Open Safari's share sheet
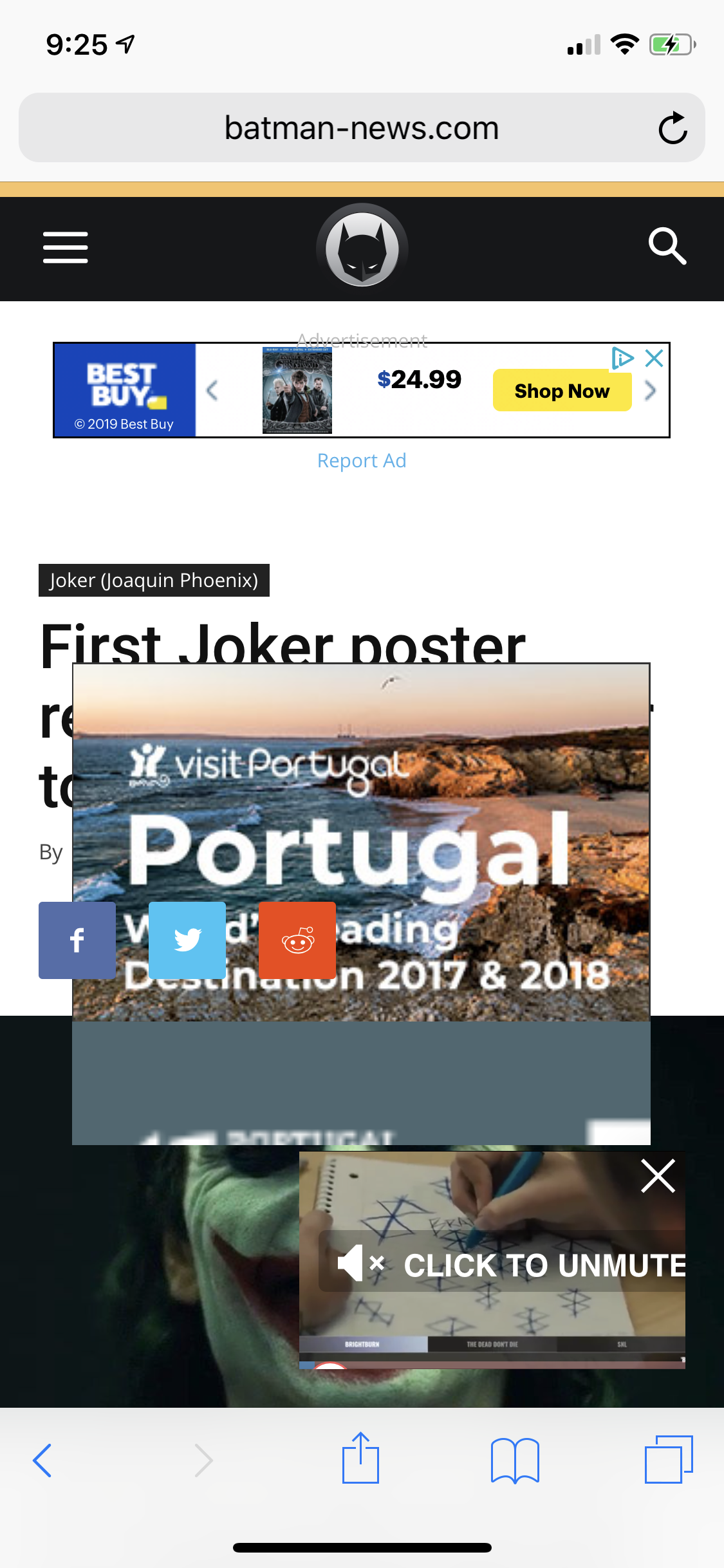This screenshot has height=1568, width=724. (360, 1458)
